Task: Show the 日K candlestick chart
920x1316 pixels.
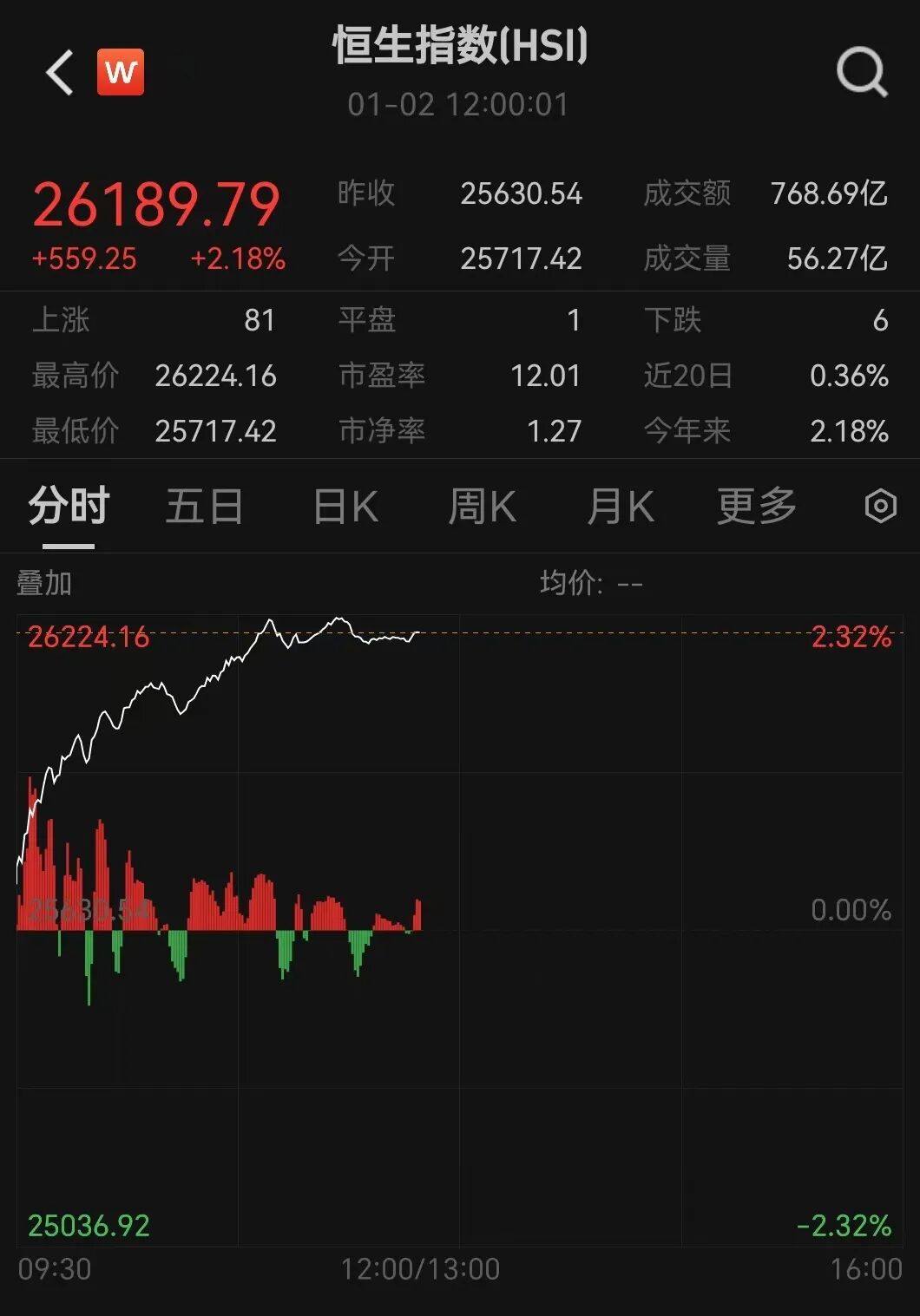Action: 345,507
